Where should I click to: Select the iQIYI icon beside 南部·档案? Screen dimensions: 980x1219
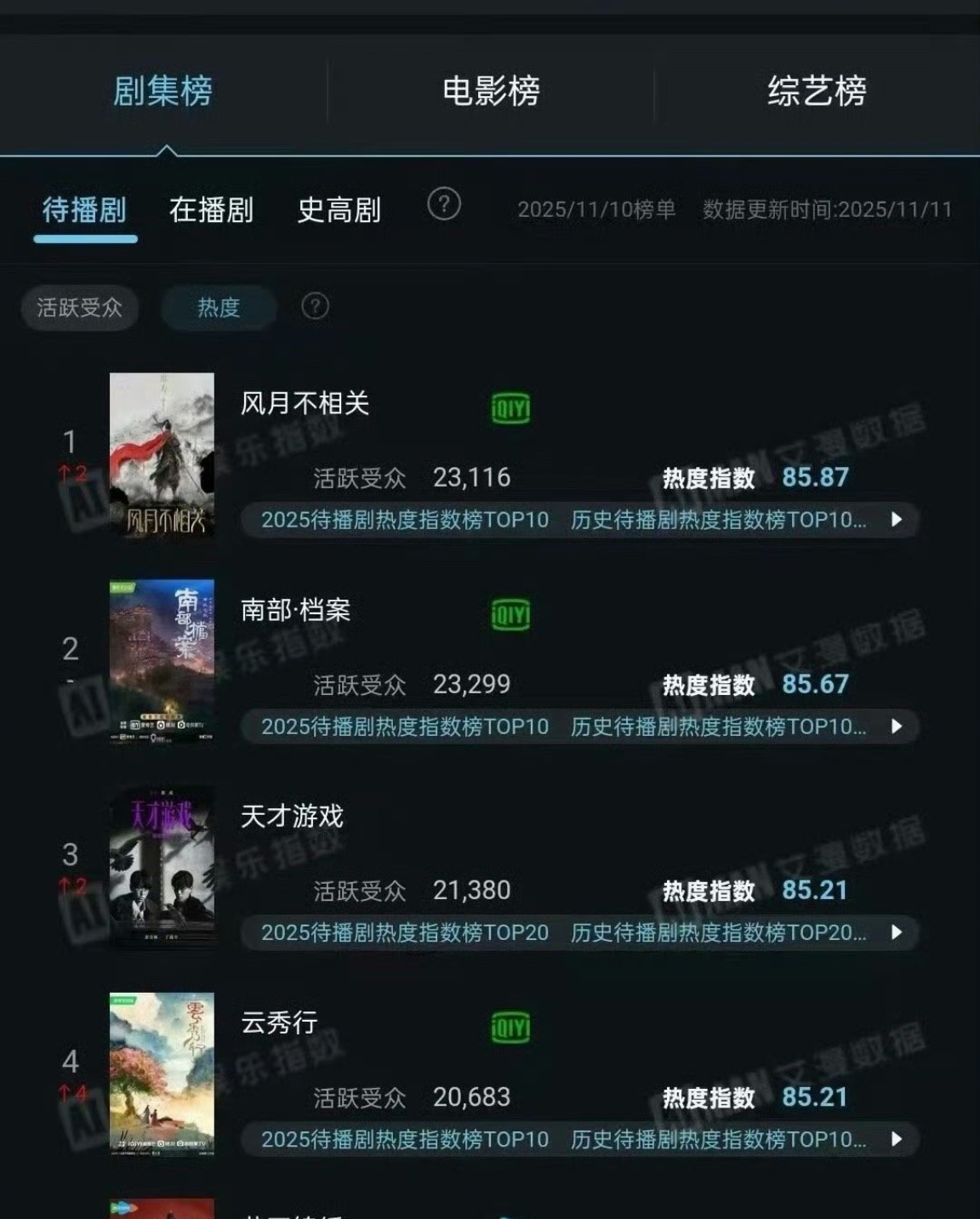click(510, 613)
